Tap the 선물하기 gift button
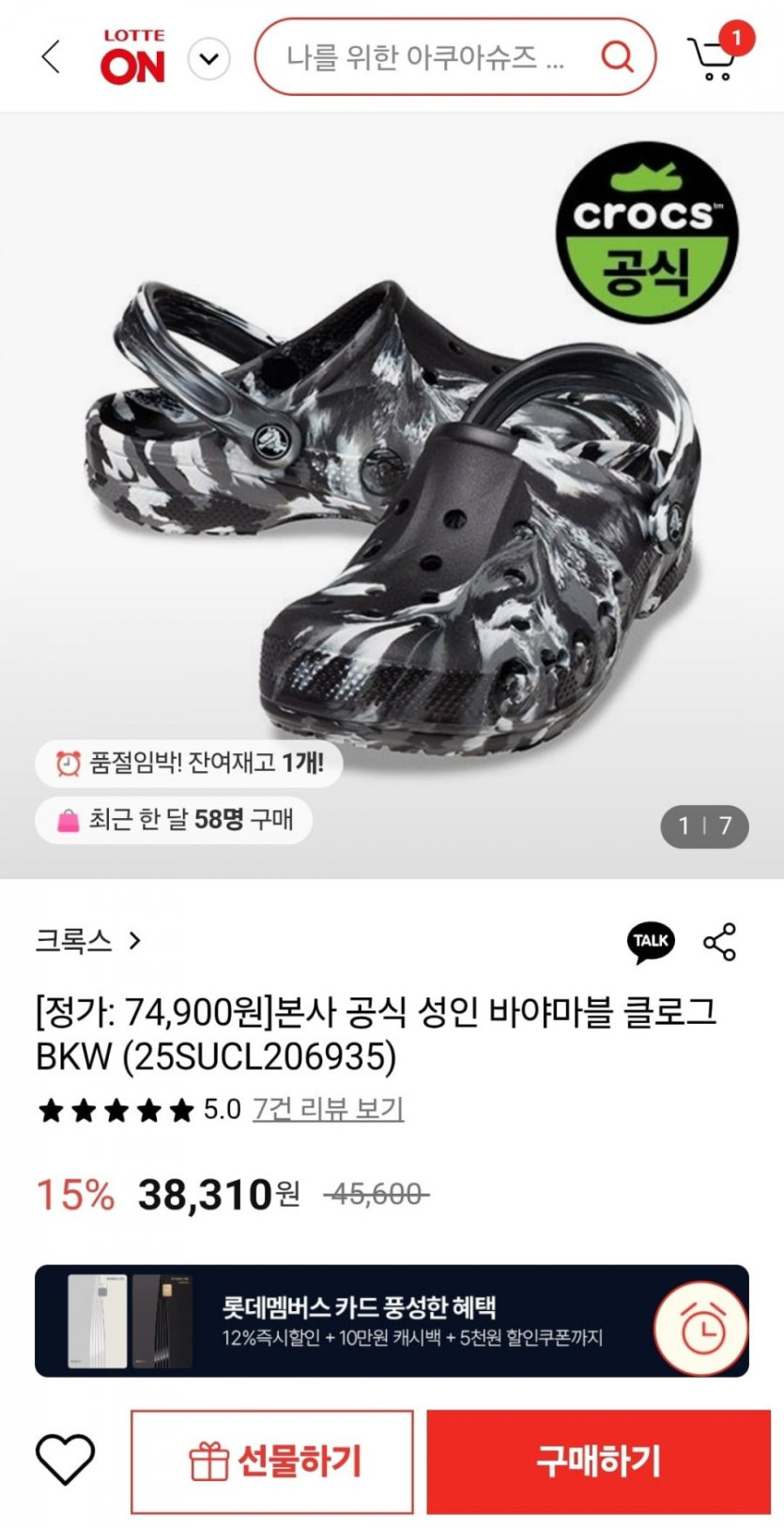Viewport: 784px width, 1529px height. (x=272, y=1461)
